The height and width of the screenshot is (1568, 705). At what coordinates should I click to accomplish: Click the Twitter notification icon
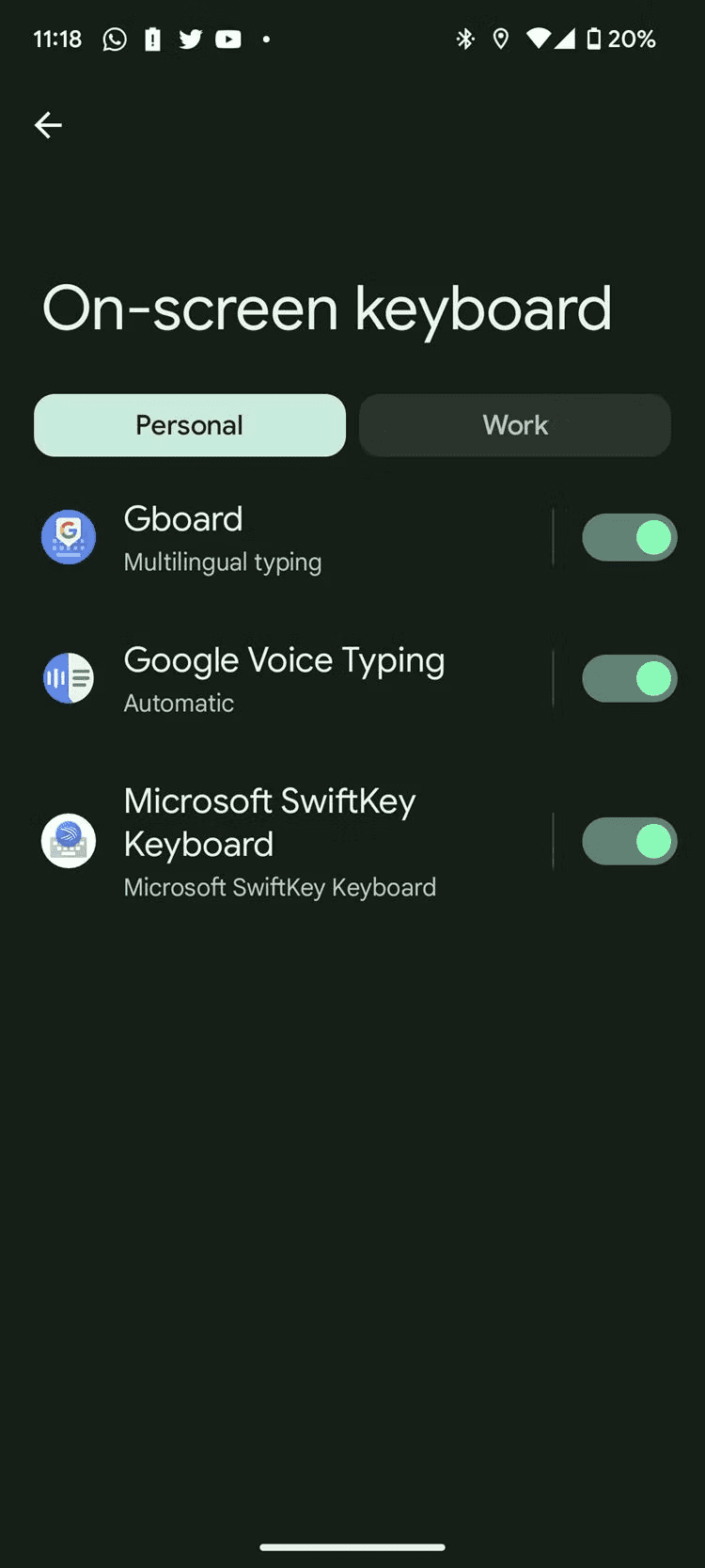pos(190,39)
